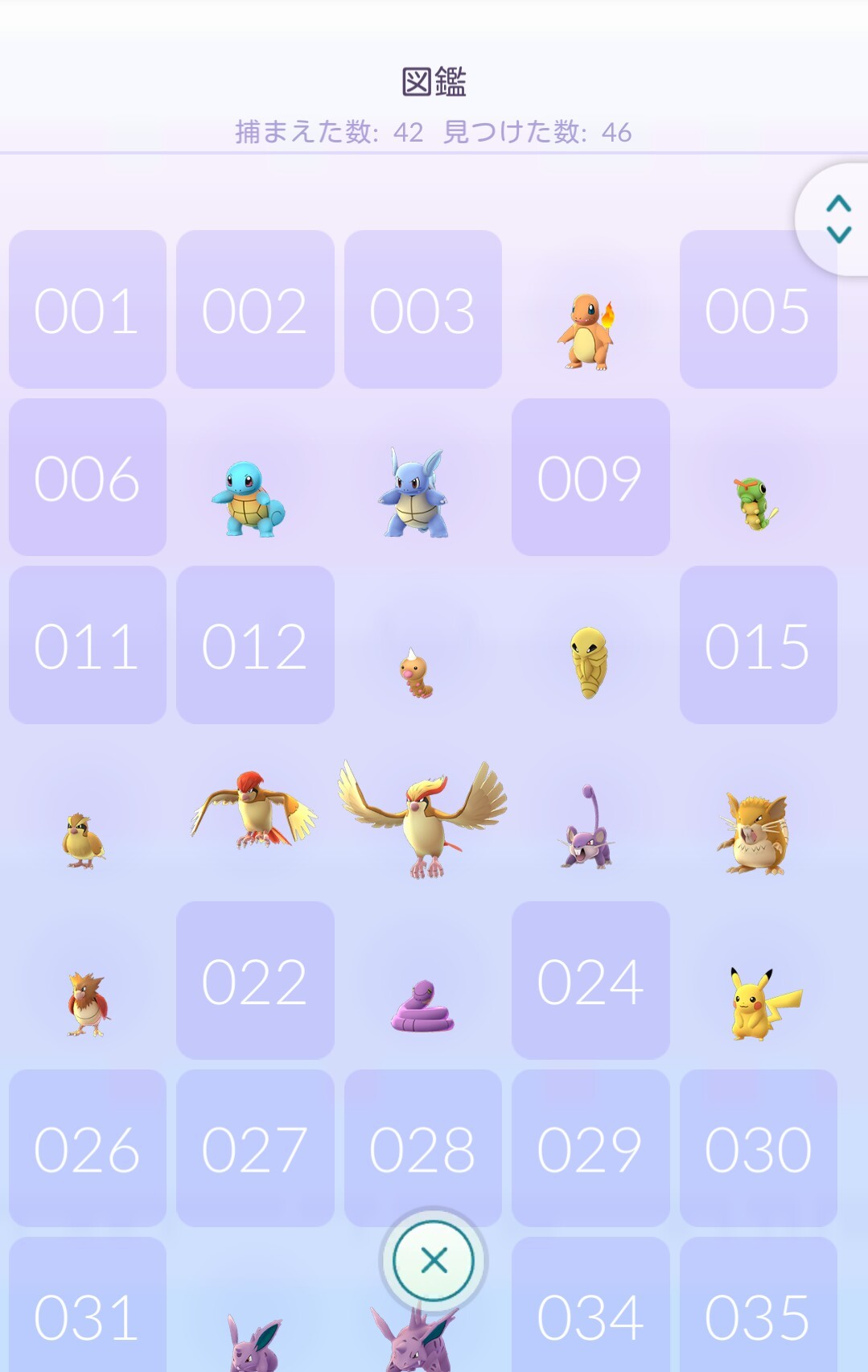868x1372 pixels.
Task: Open Charmander's Pokédex entry
Action: point(589,331)
